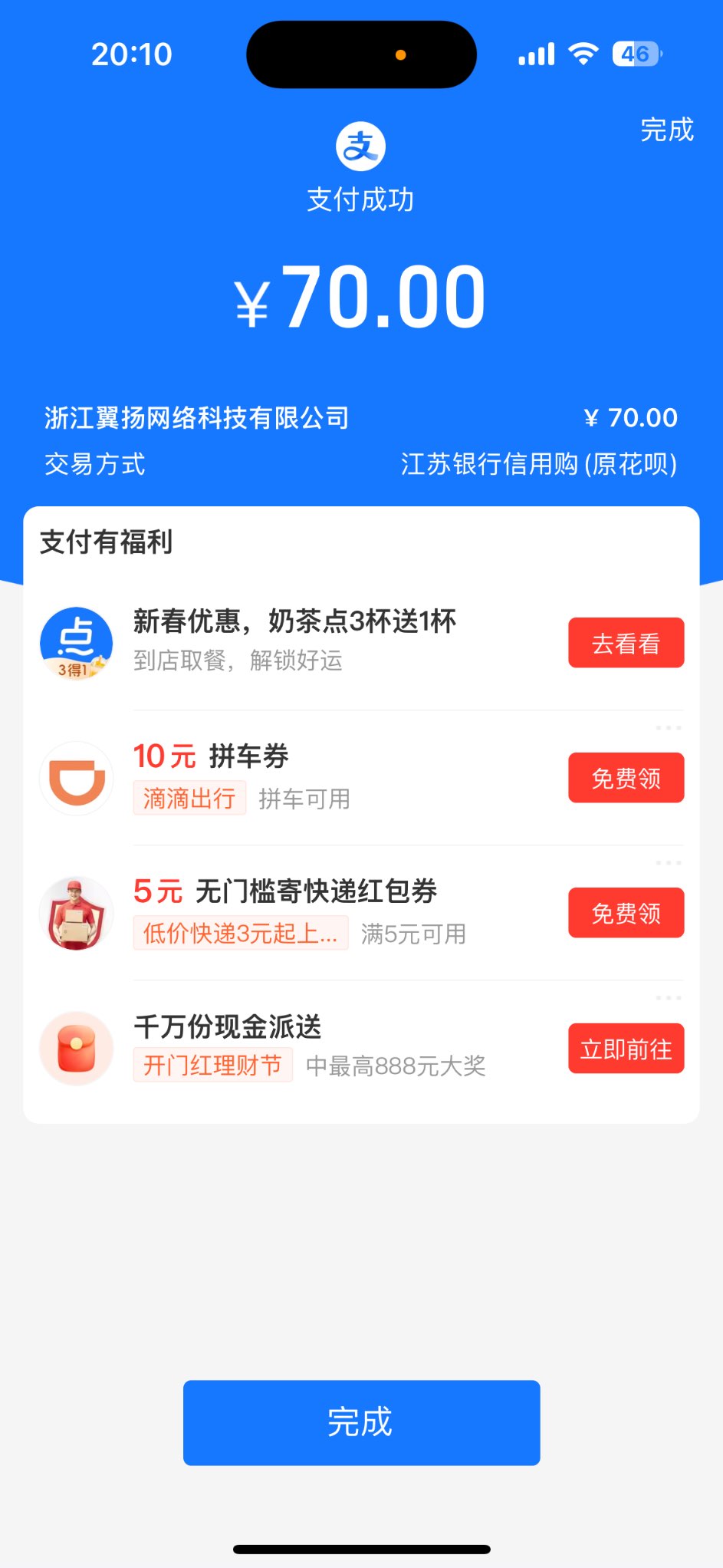Tap 去看看 for the milk tea offer

point(626,643)
